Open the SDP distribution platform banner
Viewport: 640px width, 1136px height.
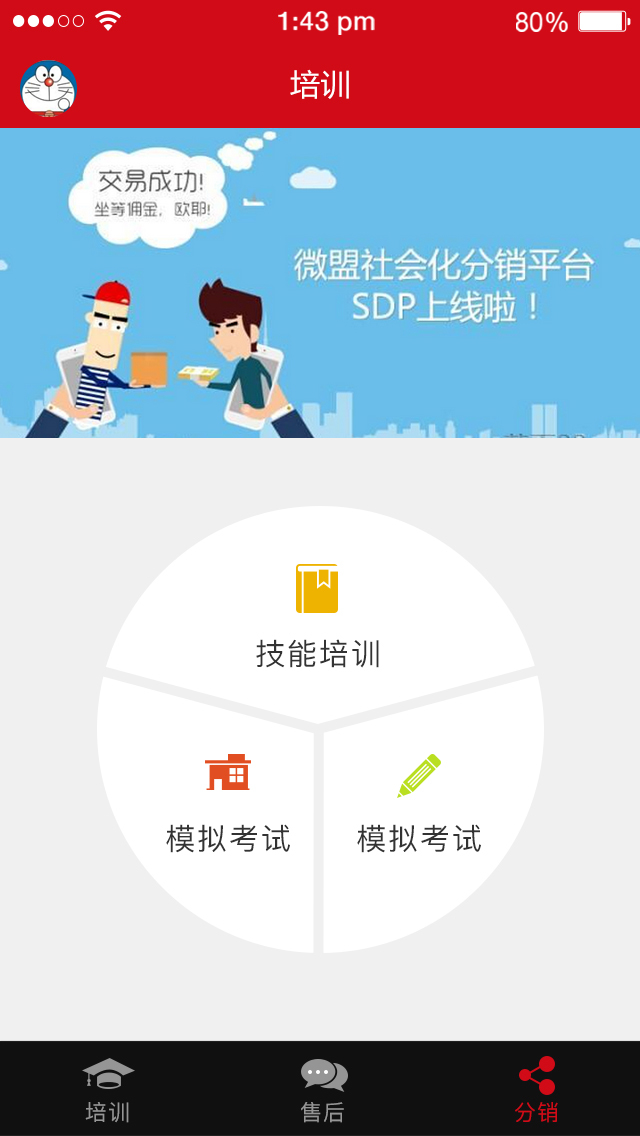click(320, 283)
